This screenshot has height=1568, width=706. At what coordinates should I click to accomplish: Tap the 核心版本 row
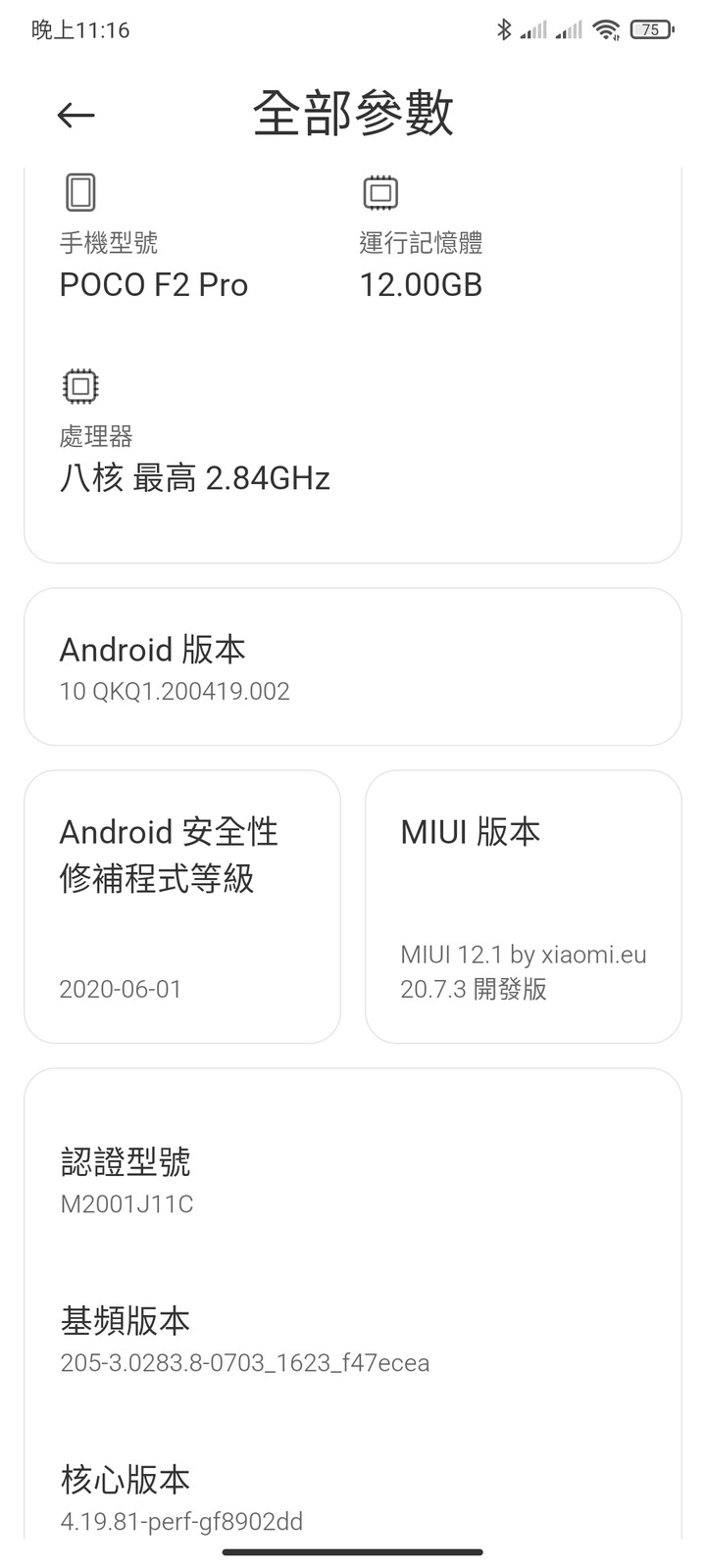(x=353, y=1499)
